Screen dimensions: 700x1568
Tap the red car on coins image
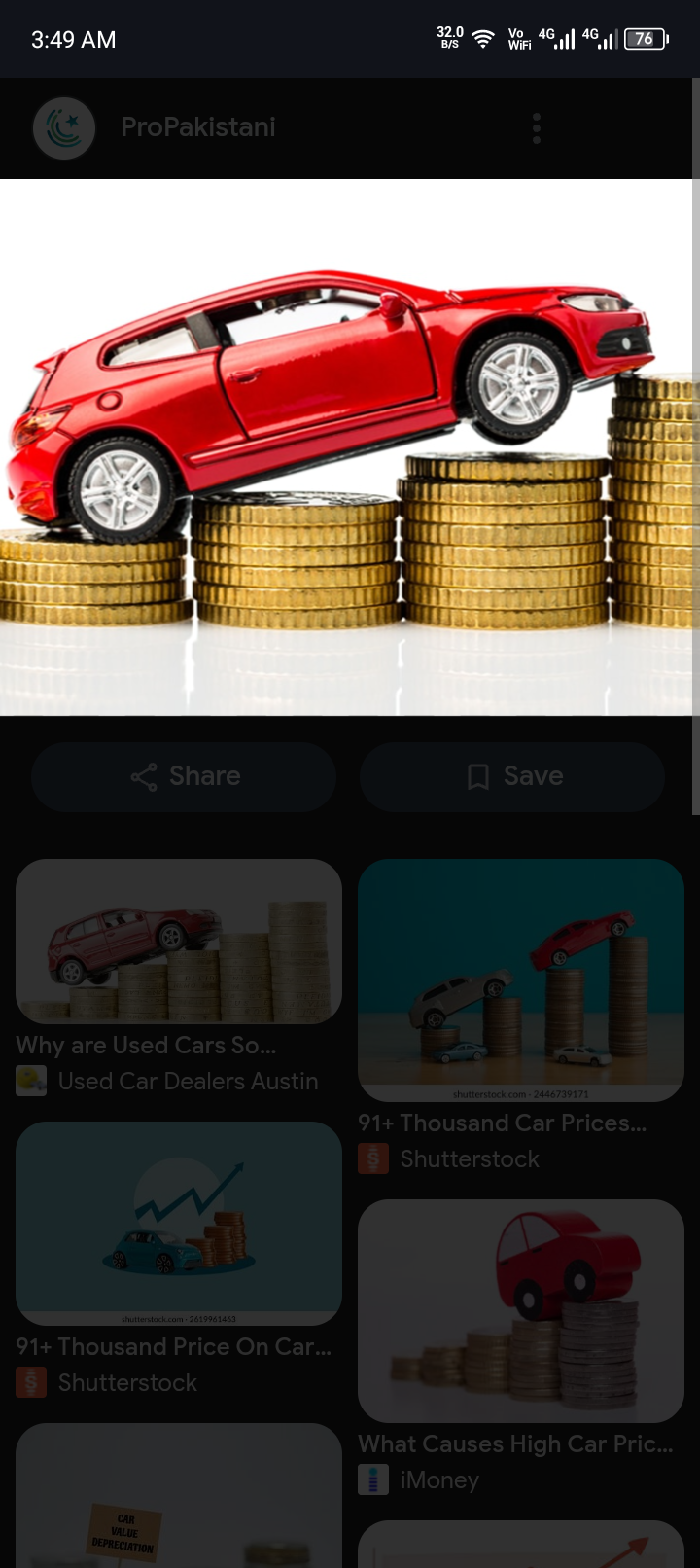tap(346, 447)
